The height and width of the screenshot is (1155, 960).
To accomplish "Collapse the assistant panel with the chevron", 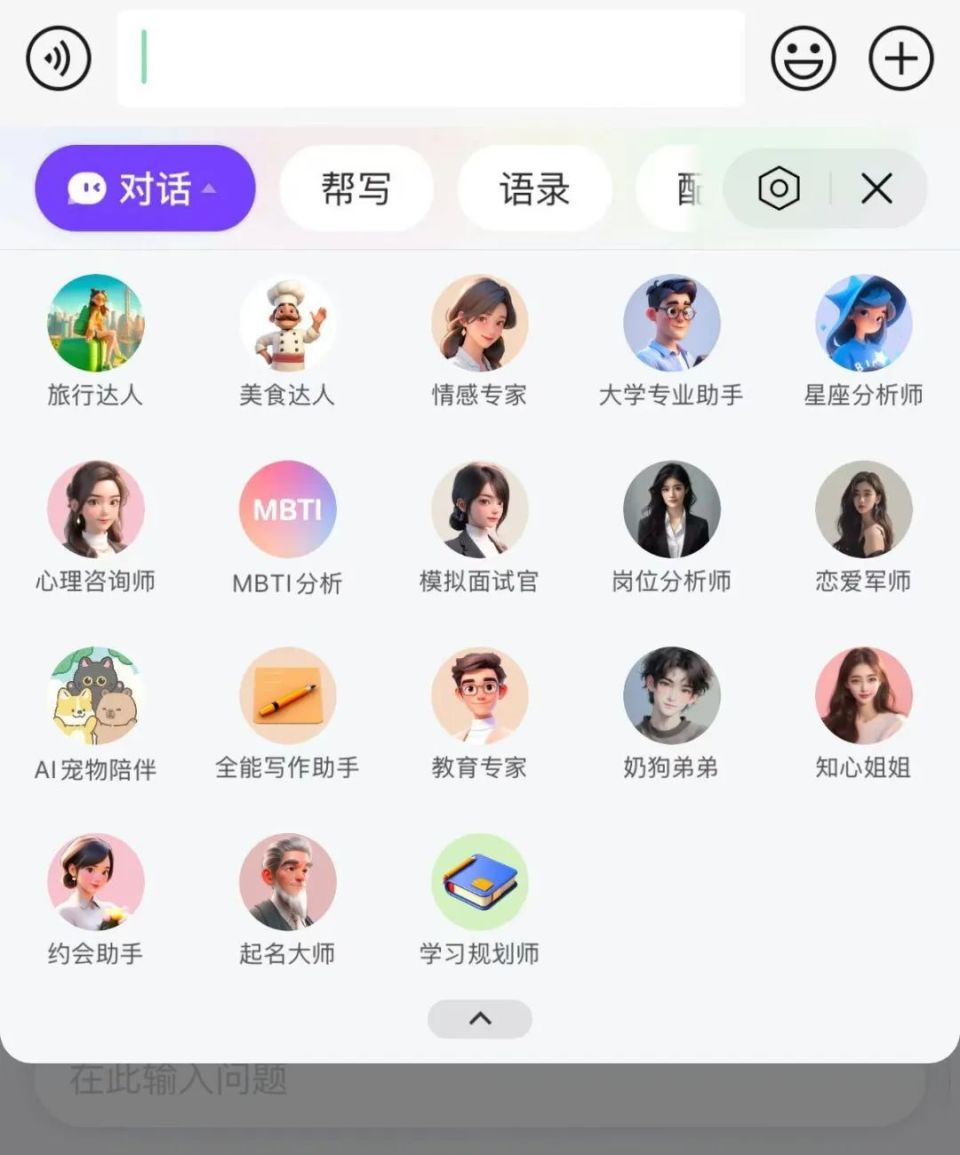I will click(x=479, y=1018).
